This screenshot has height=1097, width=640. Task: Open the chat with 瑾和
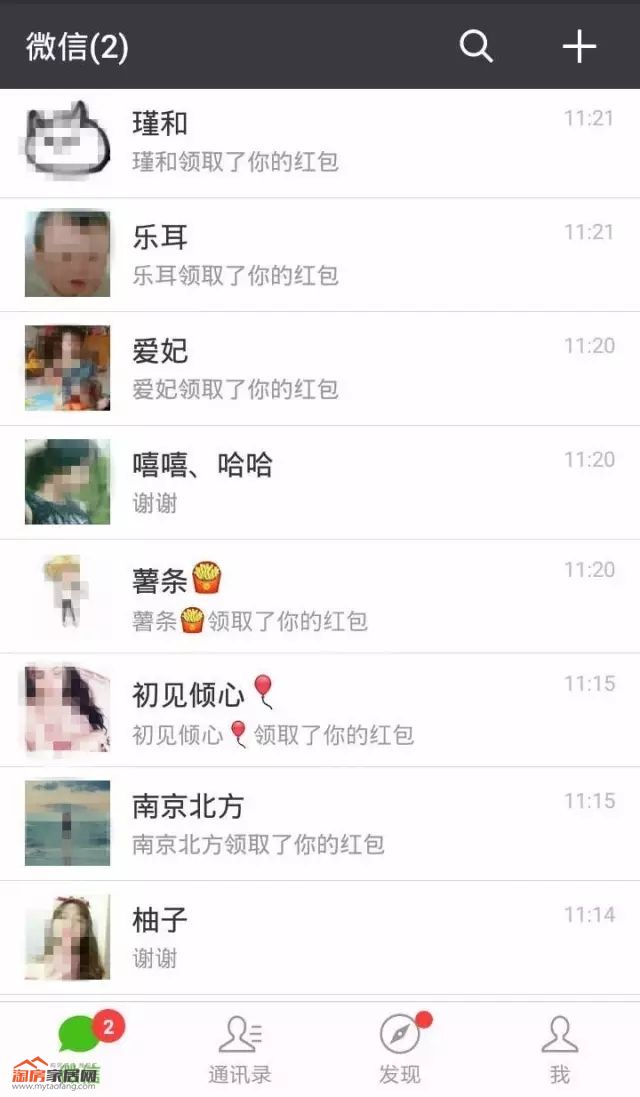pos(320,143)
